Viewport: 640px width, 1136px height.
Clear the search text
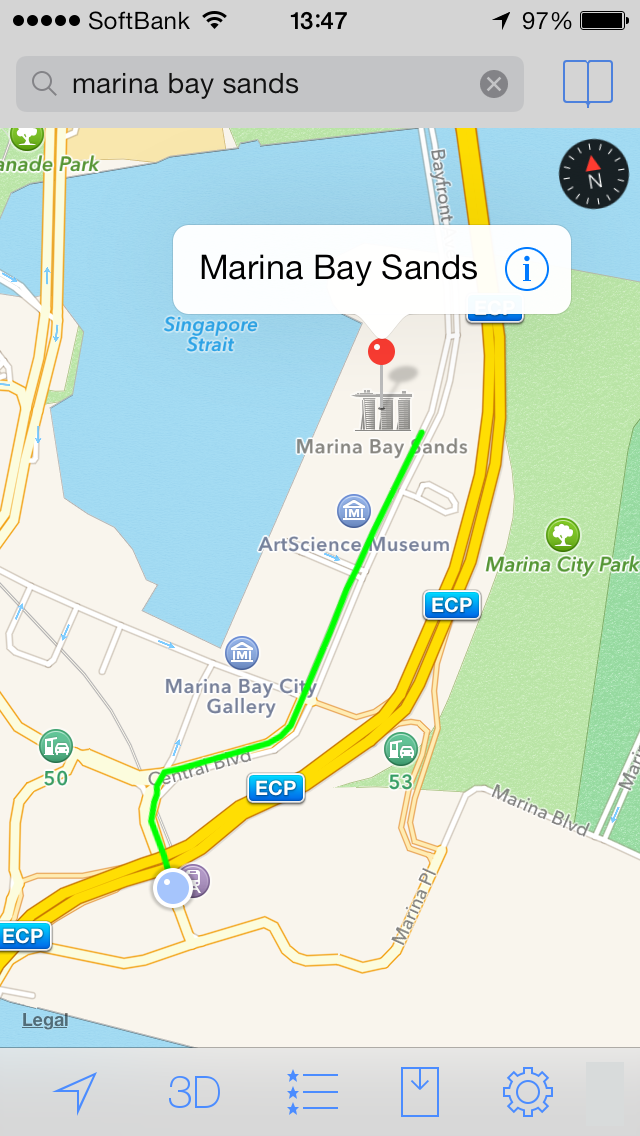pos(494,85)
